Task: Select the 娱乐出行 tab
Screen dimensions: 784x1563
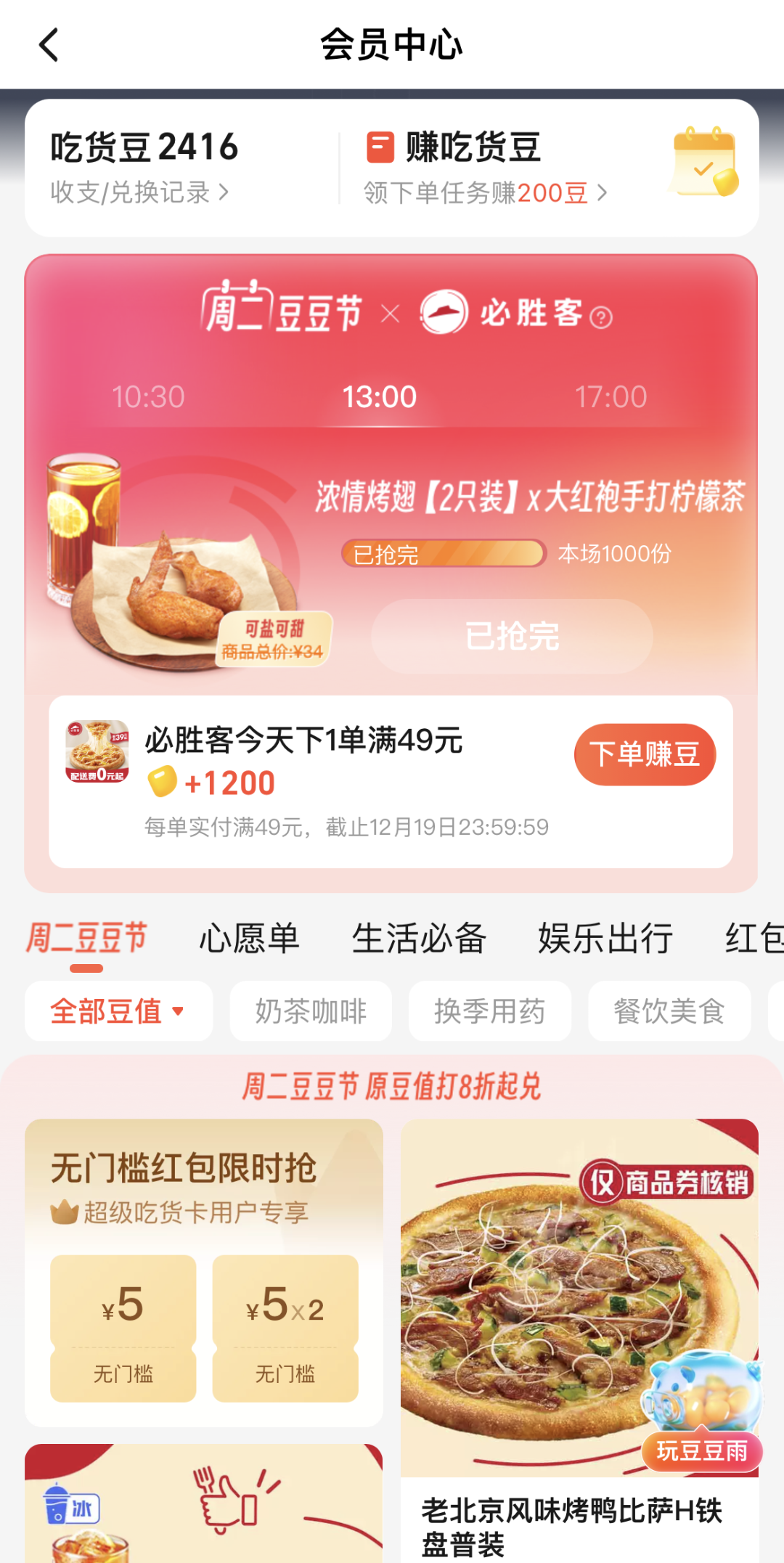Action: [x=605, y=938]
